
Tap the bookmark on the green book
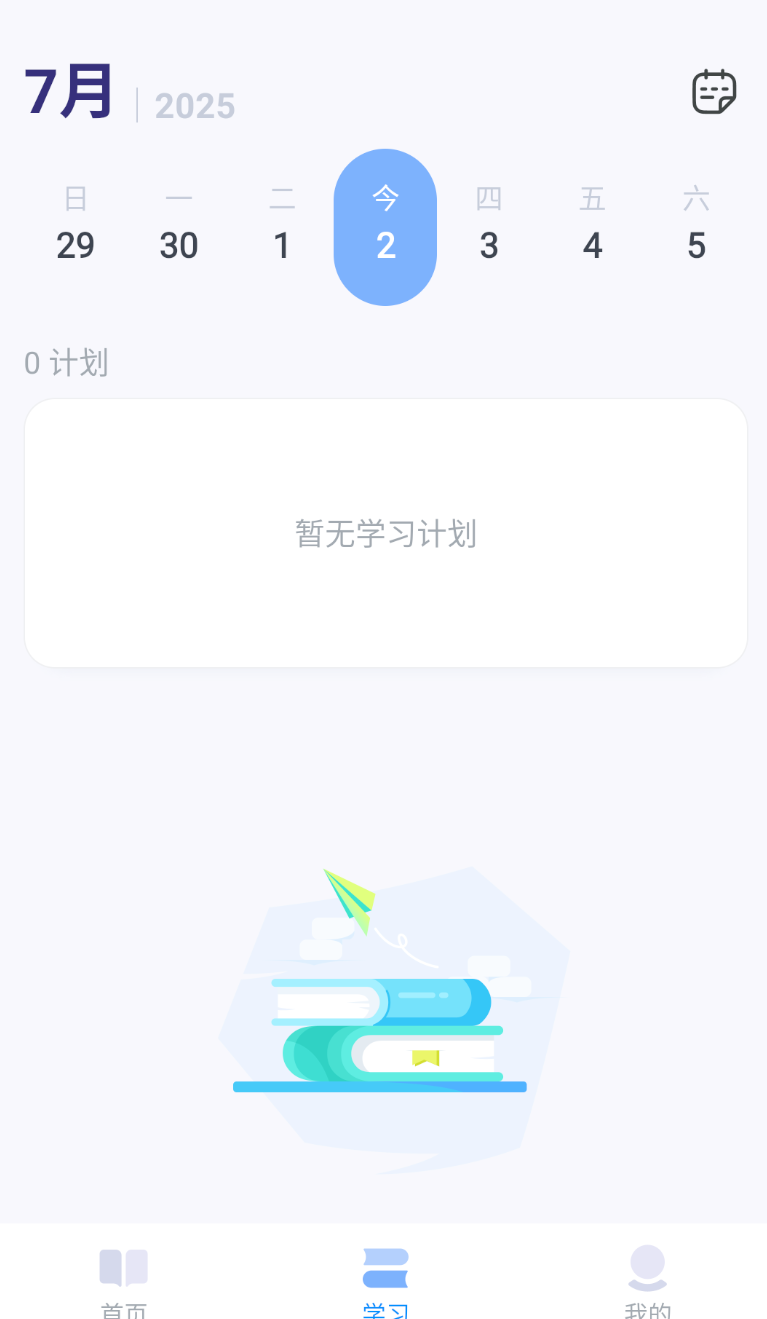pyautogui.click(x=426, y=1057)
